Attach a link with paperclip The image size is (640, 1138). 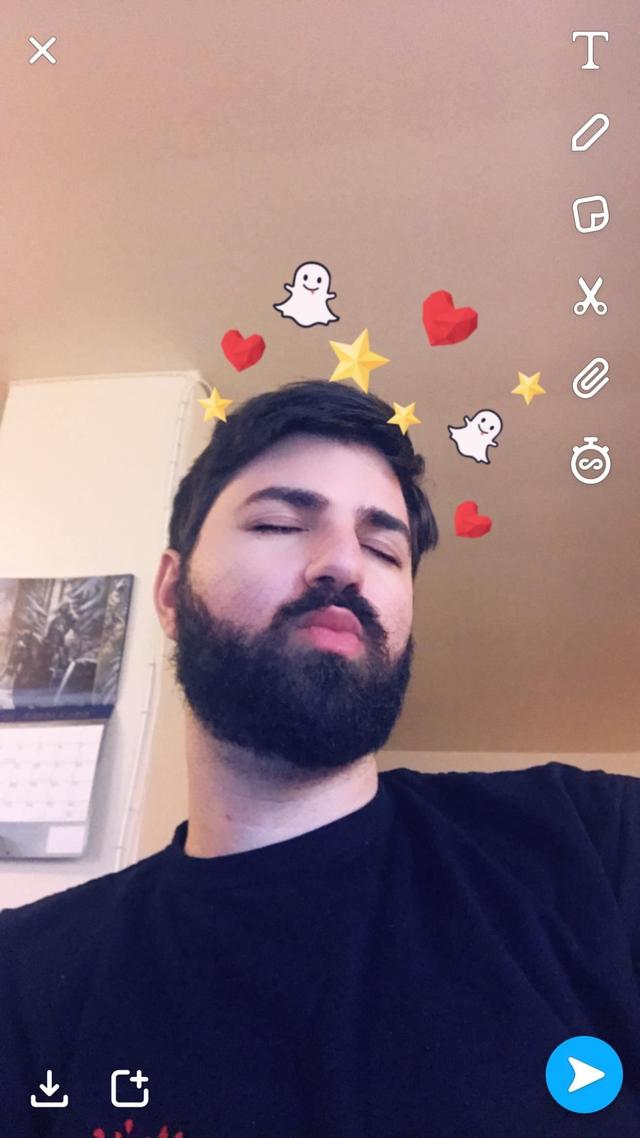pyautogui.click(x=590, y=379)
